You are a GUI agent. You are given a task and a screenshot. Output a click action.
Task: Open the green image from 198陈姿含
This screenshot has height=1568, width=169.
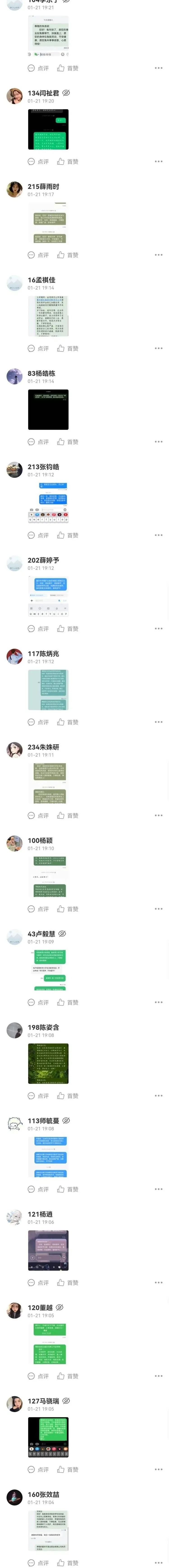point(48,1063)
